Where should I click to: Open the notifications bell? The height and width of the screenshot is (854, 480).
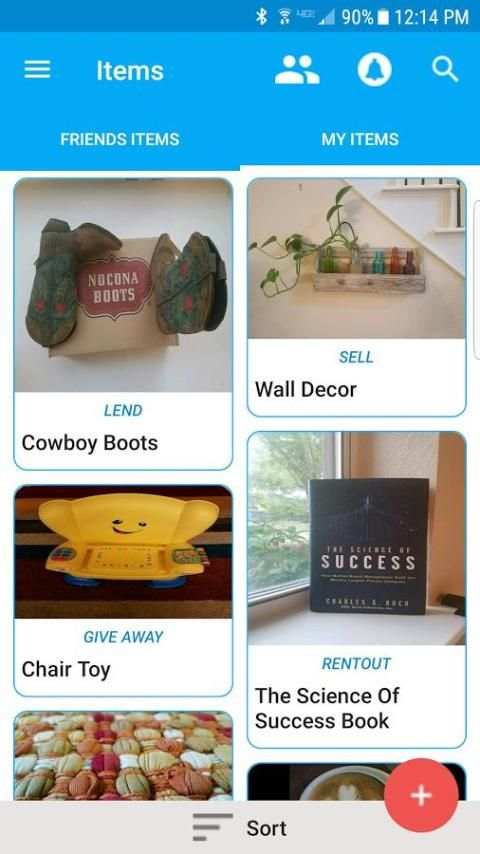374,70
